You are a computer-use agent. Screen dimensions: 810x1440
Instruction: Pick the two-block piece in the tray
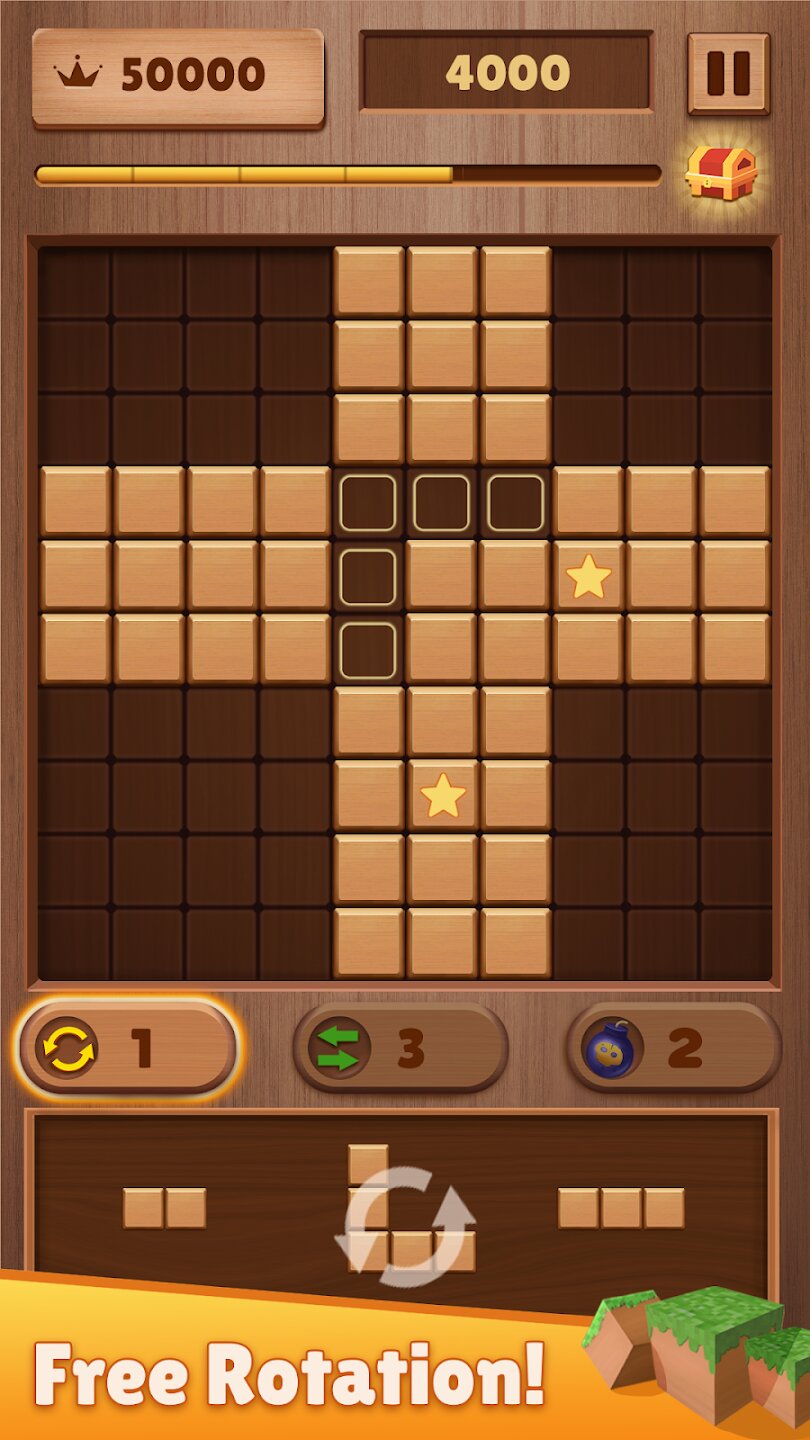click(x=164, y=1208)
